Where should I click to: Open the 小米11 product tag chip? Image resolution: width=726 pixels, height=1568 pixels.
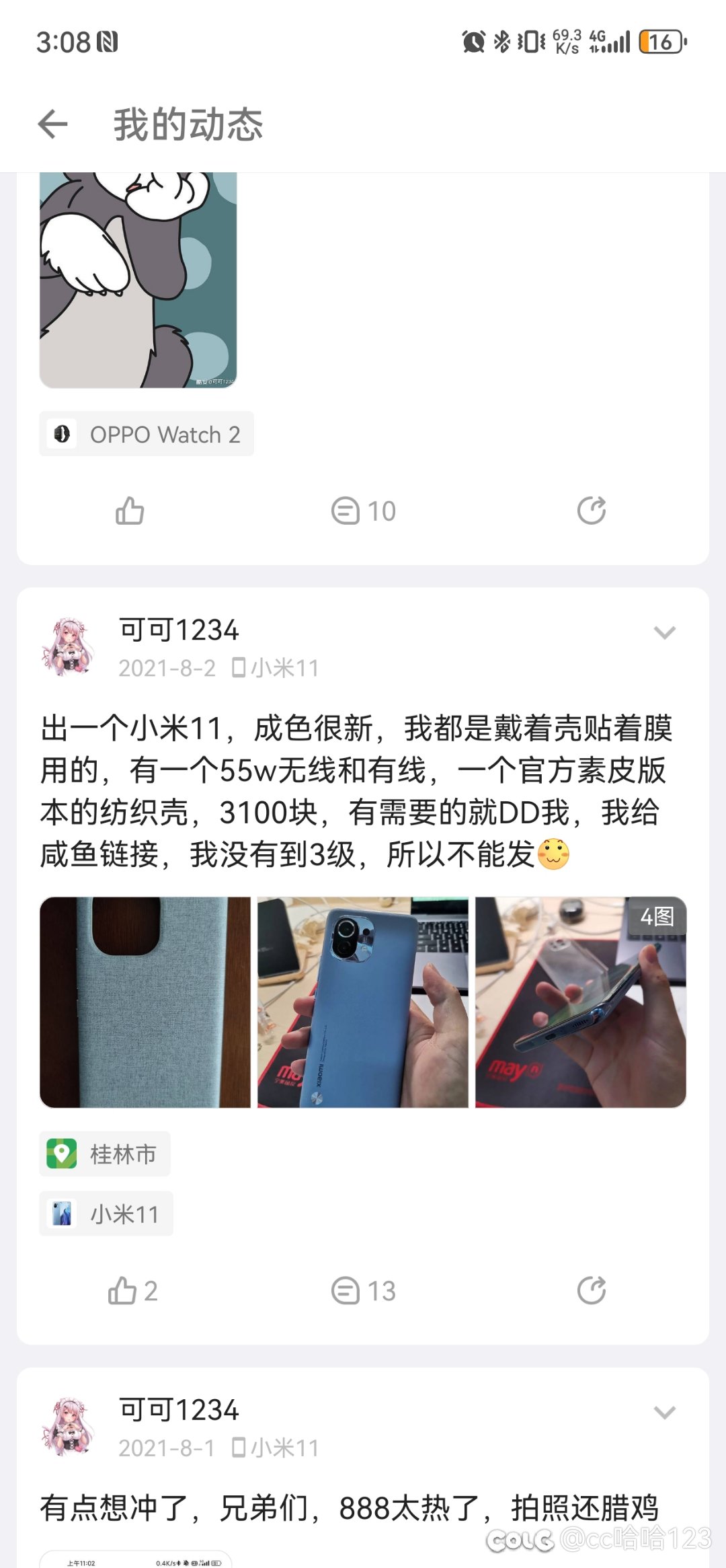(106, 1214)
